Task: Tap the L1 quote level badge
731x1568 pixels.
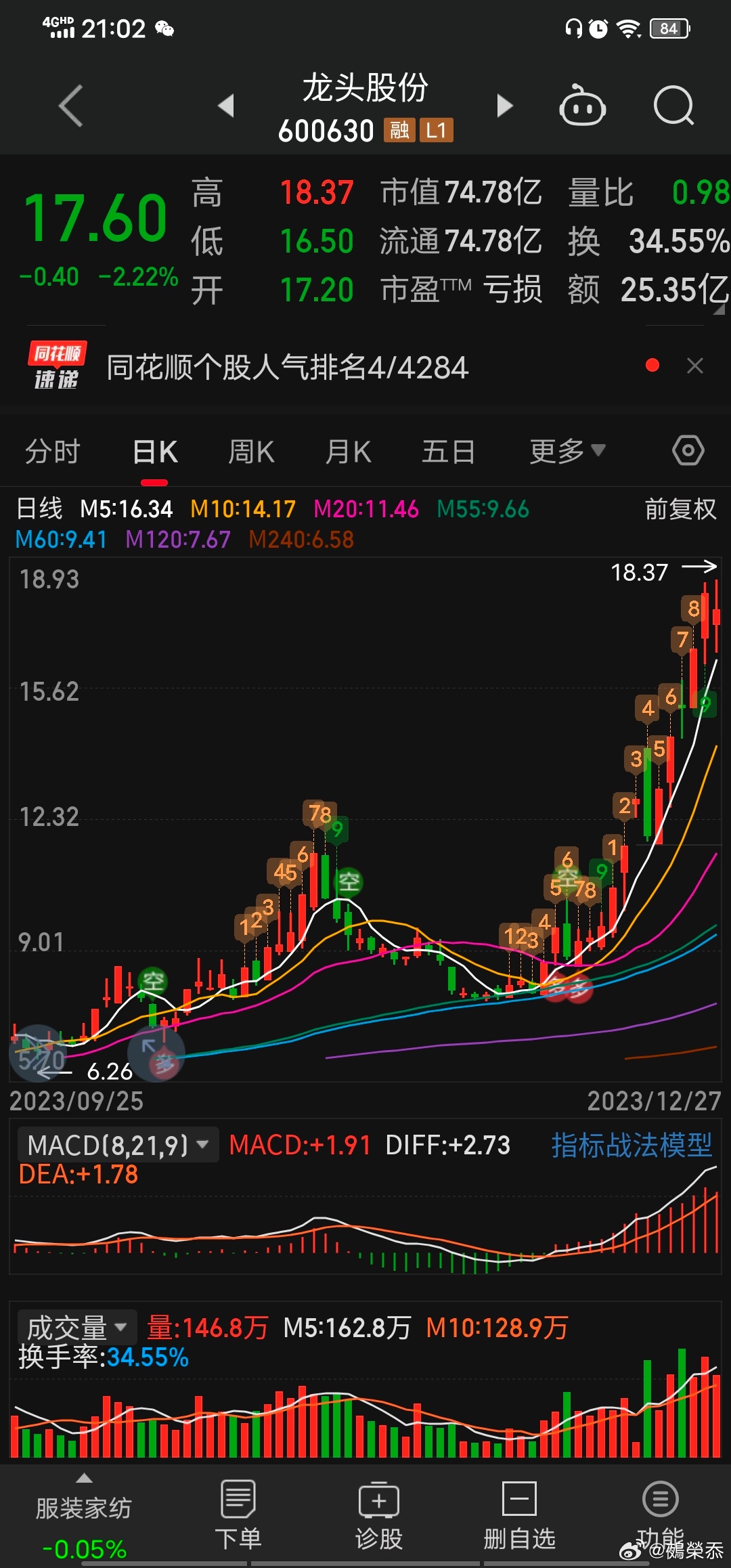Action: pos(437,130)
